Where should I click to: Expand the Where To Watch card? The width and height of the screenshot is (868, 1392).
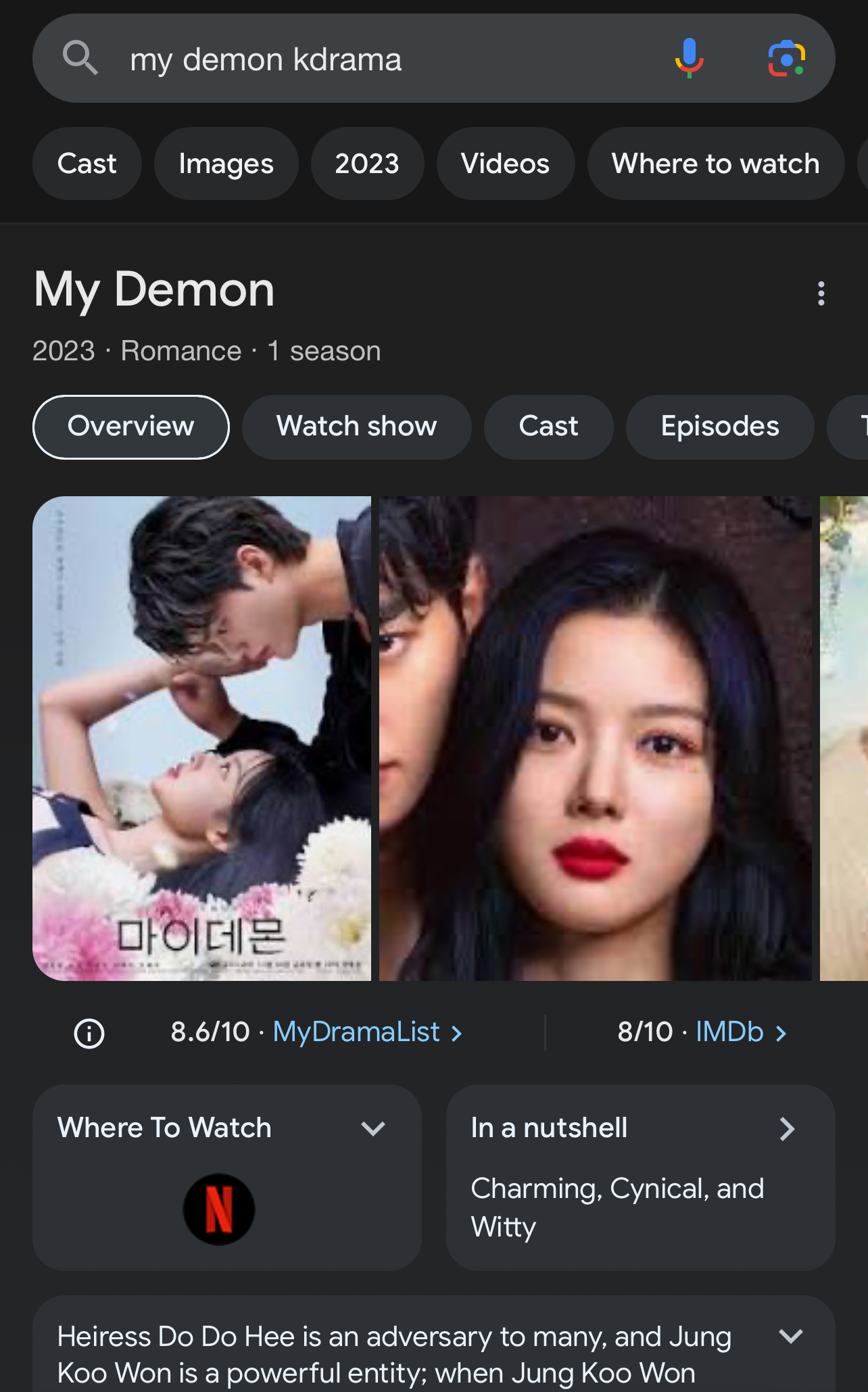tap(372, 1128)
